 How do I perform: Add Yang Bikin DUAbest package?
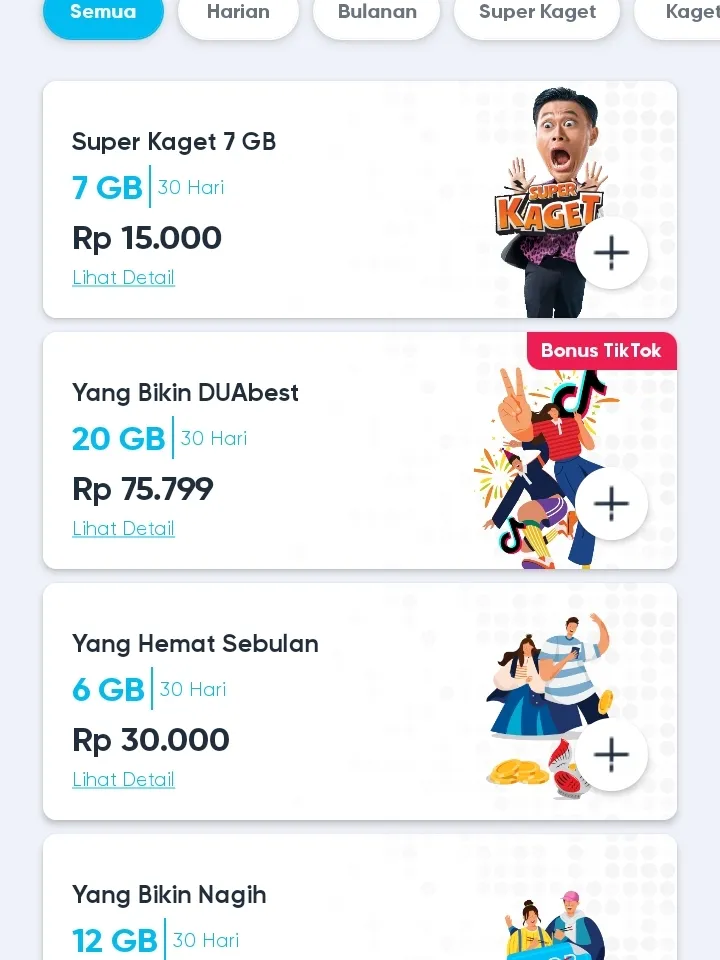611,504
